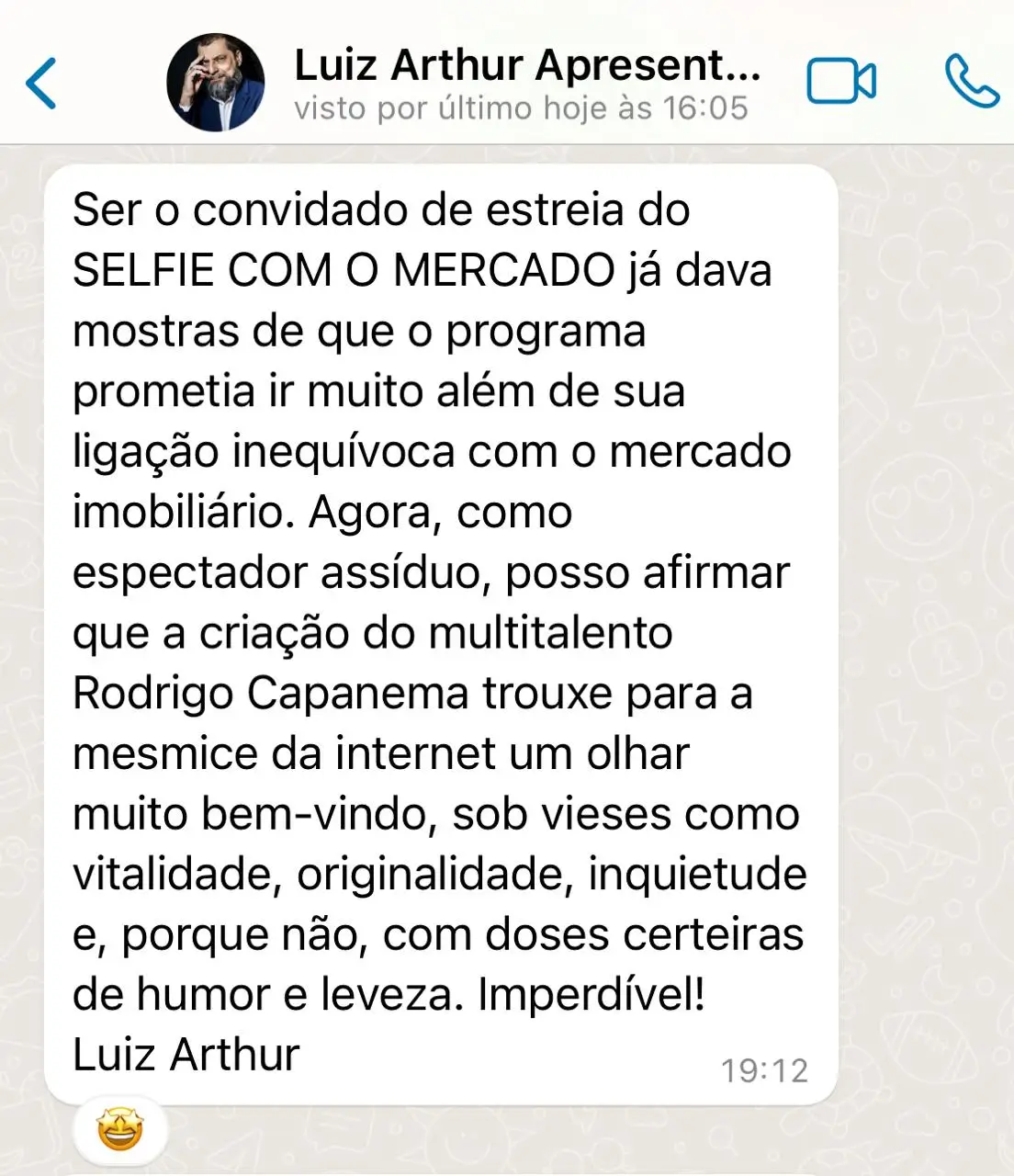Go back to the chat list
The image size is (1014, 1176).
click(41, 83)
